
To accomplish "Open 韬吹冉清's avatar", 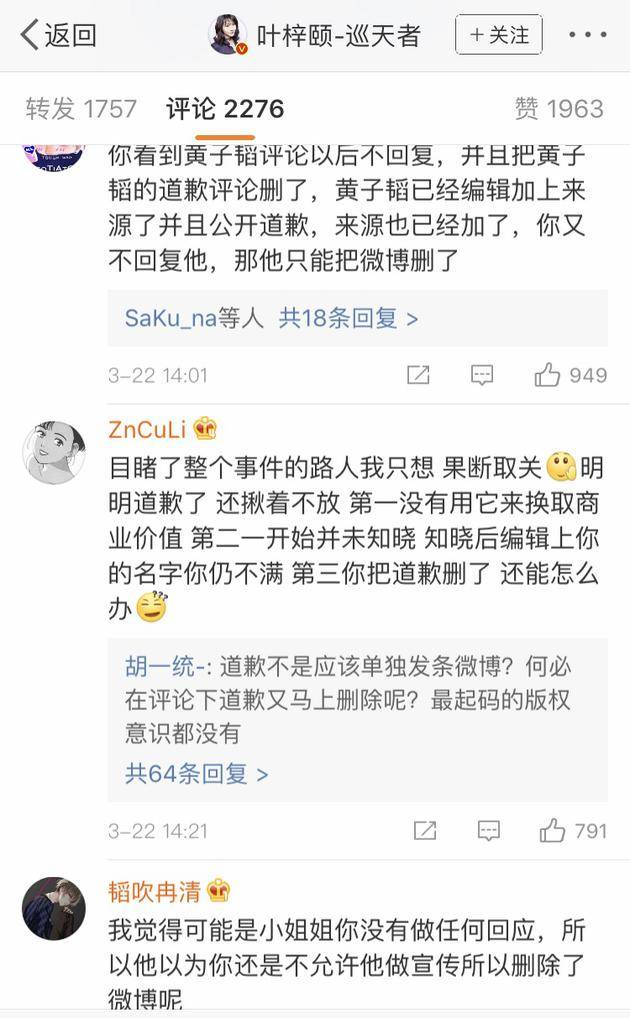I will pyautogui.click(x=54, y=908).
